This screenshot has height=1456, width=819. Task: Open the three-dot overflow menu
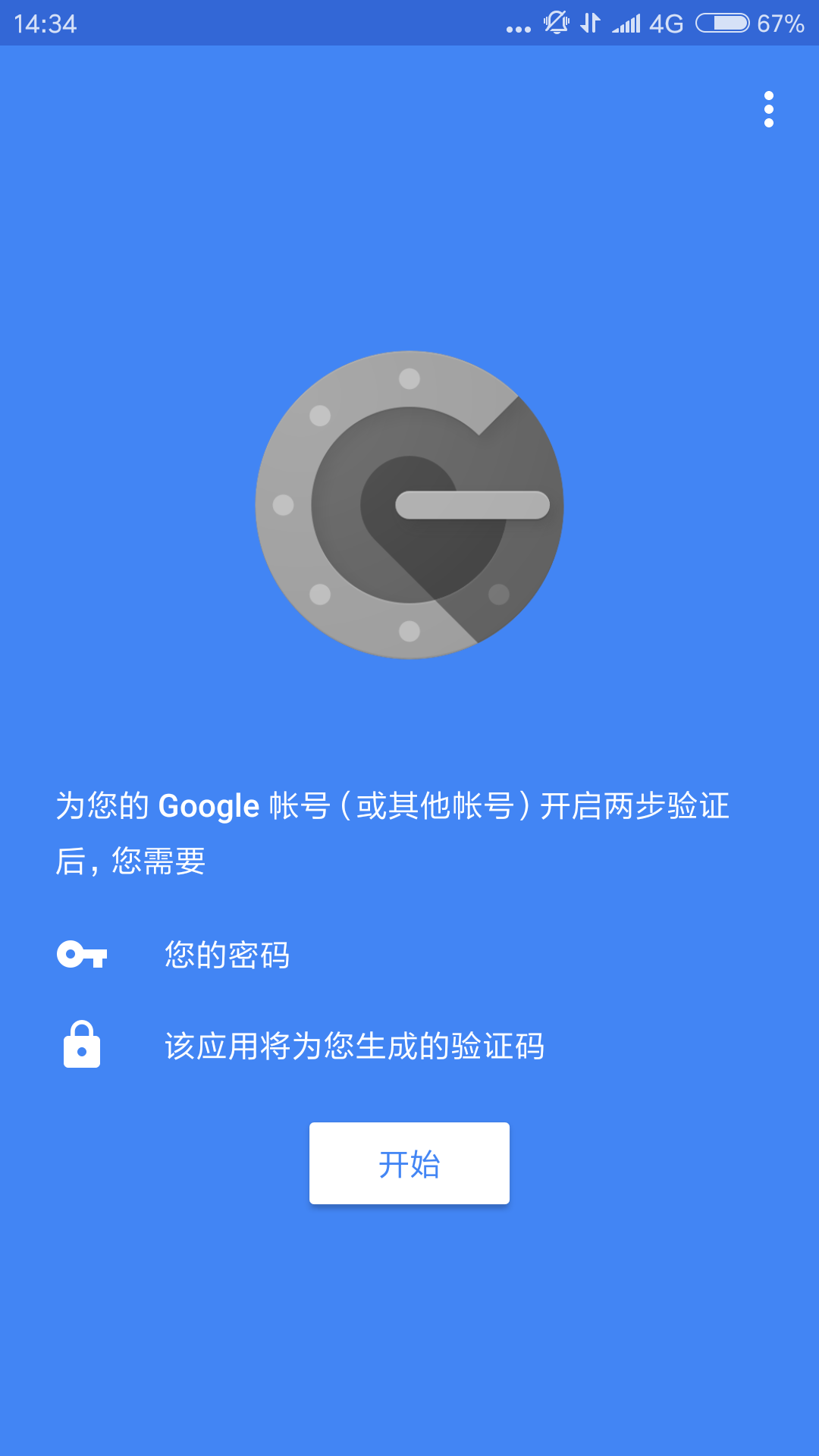pos(769,109)
